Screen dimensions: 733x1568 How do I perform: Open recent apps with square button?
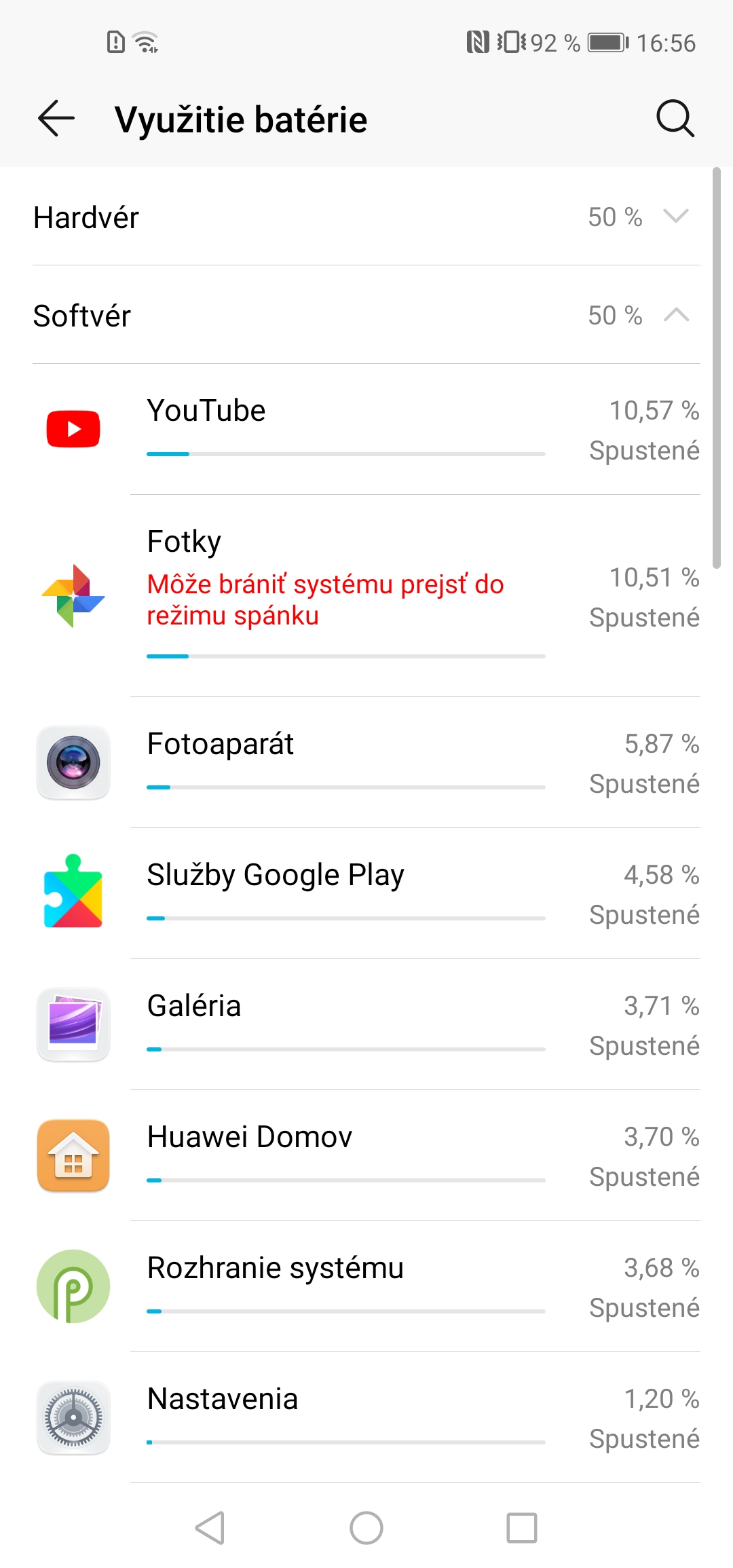point(522,1528)
